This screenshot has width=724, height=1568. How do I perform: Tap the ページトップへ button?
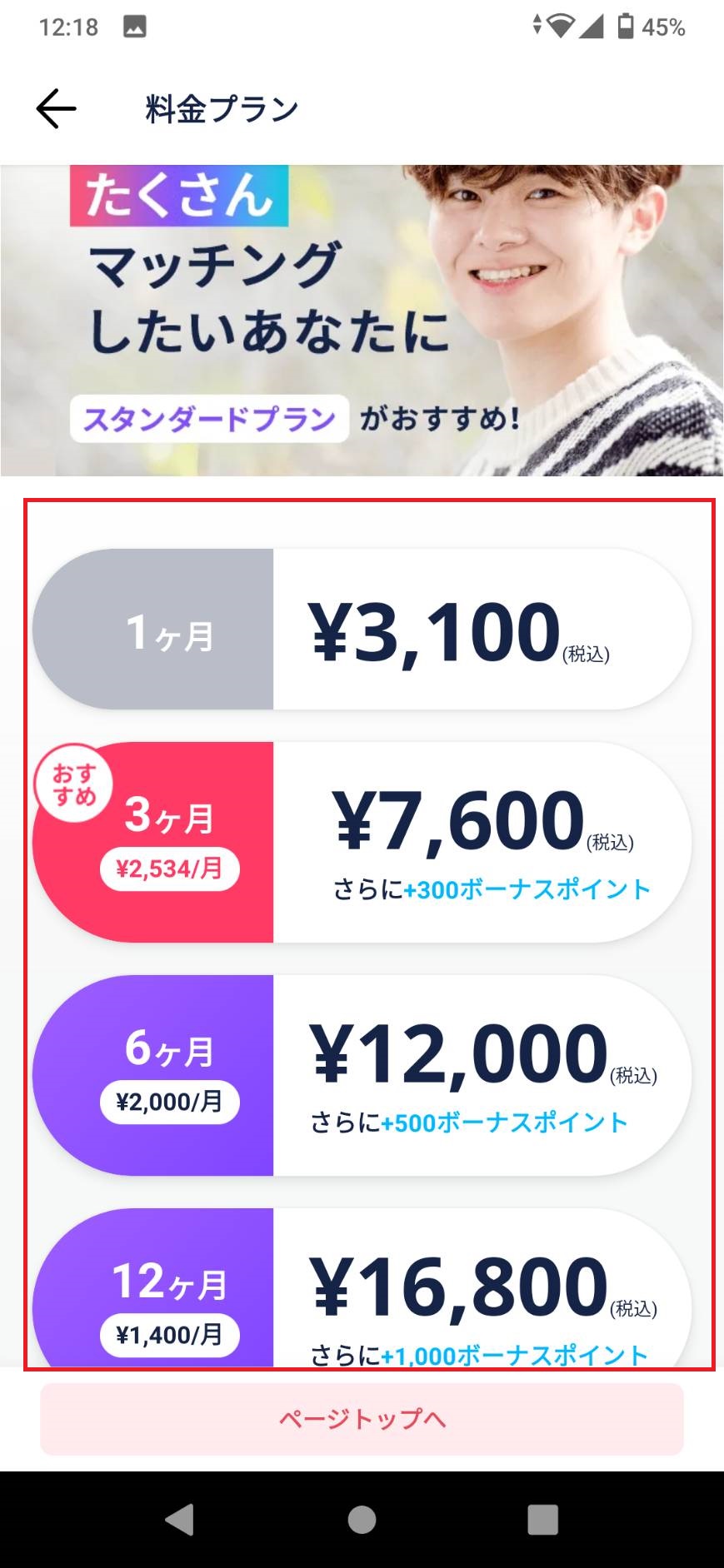[362, 1419]
